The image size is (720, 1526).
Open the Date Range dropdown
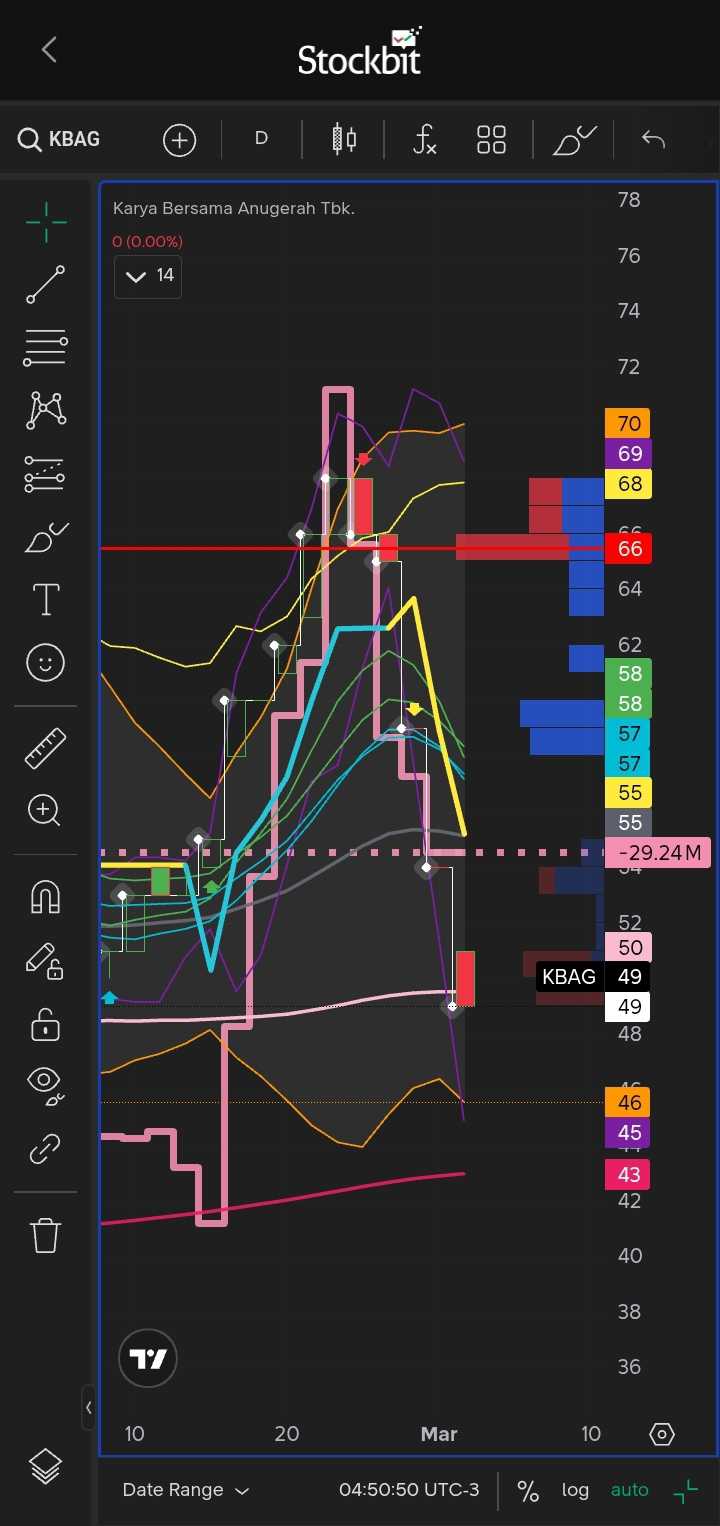[x=185, y=1490]
